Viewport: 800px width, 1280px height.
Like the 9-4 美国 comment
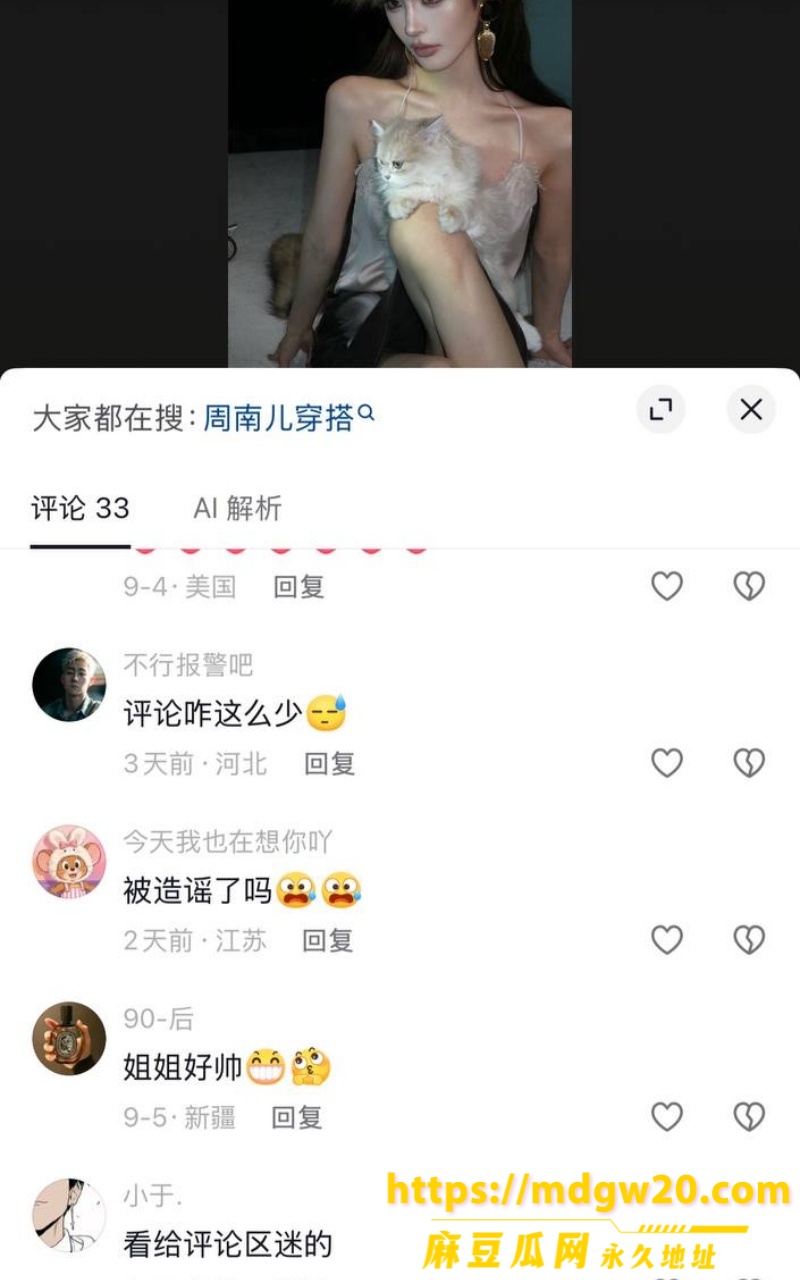coord(667,586)
